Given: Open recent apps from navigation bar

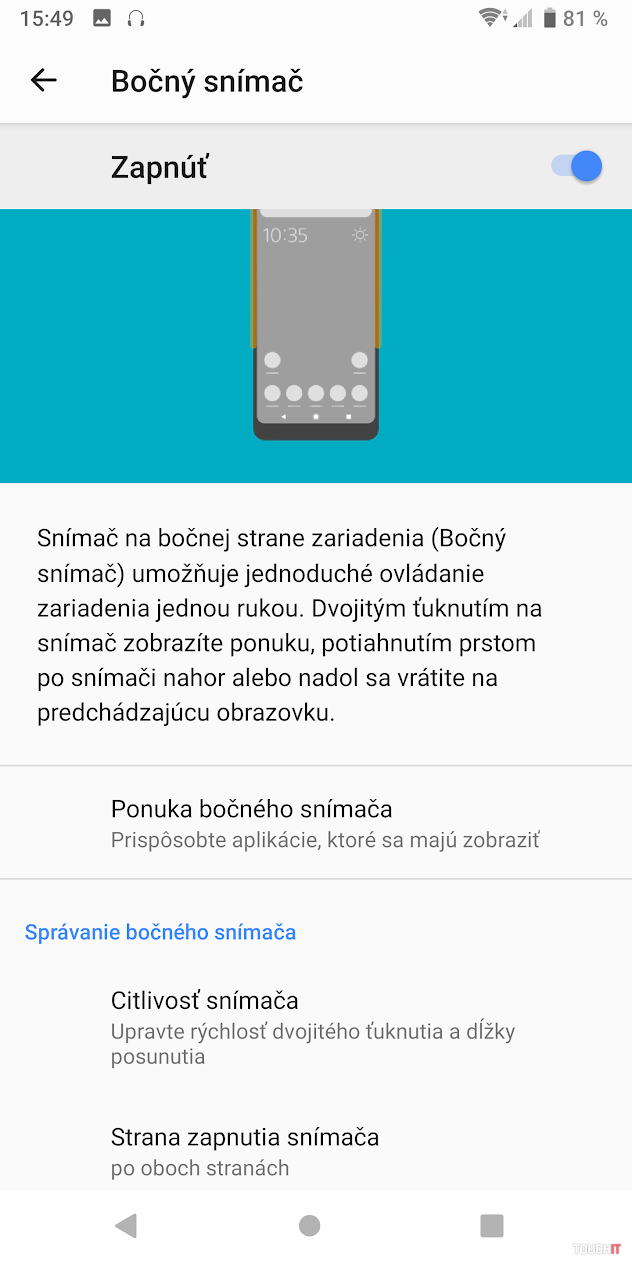Looking at the screenshot, I should (491, 1226).
